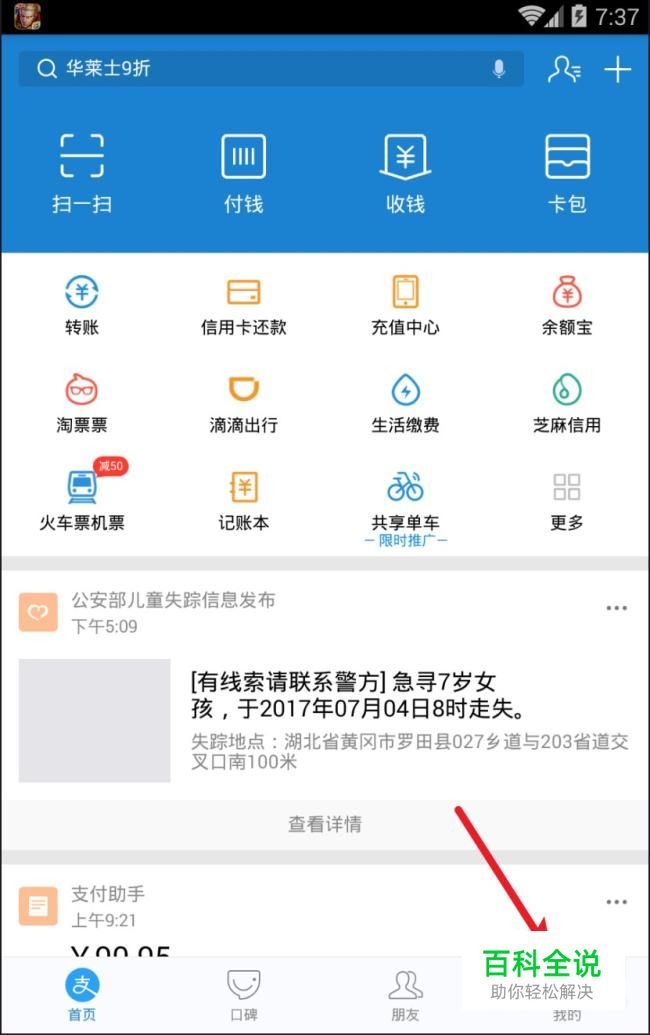Open 收钱 to receive money

405,173
